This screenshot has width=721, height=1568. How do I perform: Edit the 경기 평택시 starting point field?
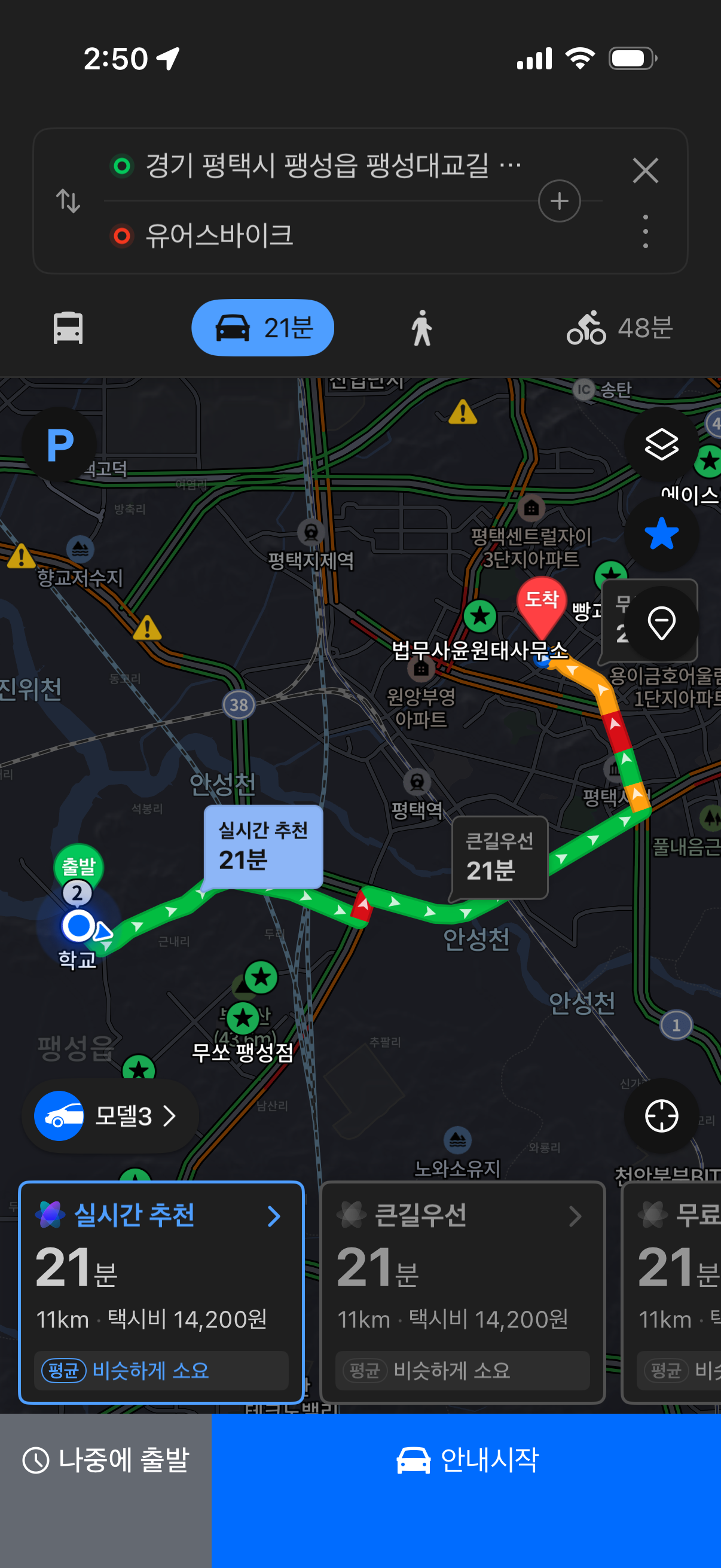(316, 166)
